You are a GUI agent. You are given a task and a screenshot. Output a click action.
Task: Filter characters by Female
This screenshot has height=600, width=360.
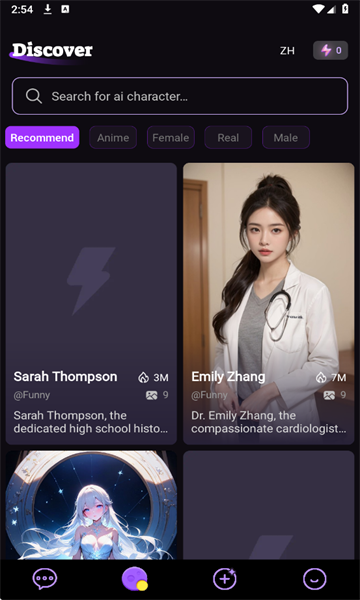171,137
